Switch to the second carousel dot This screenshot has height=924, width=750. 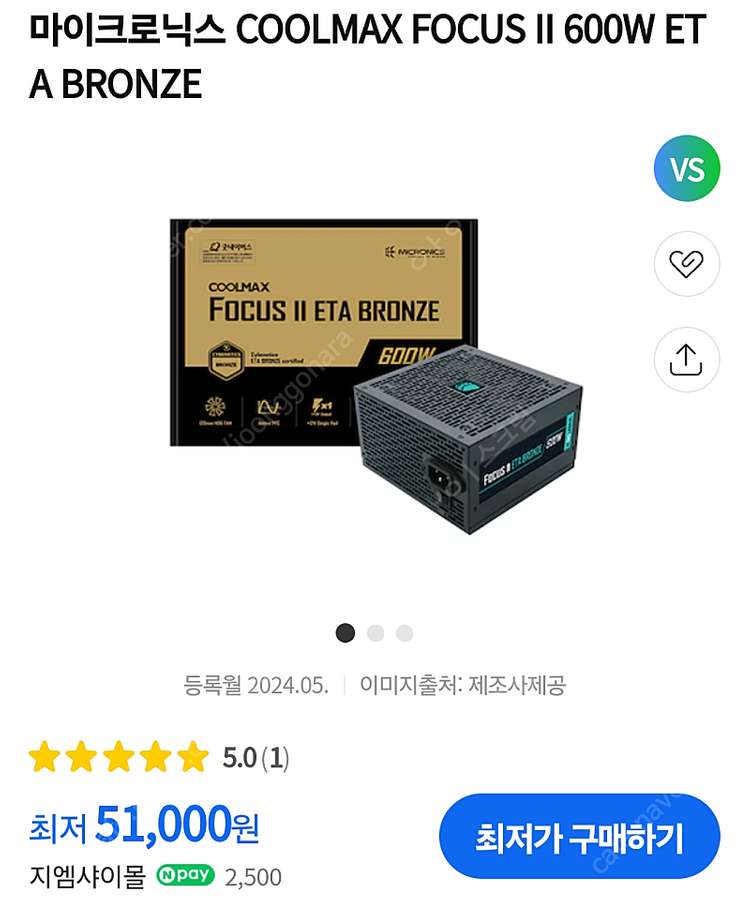click(x=375, y=631)
